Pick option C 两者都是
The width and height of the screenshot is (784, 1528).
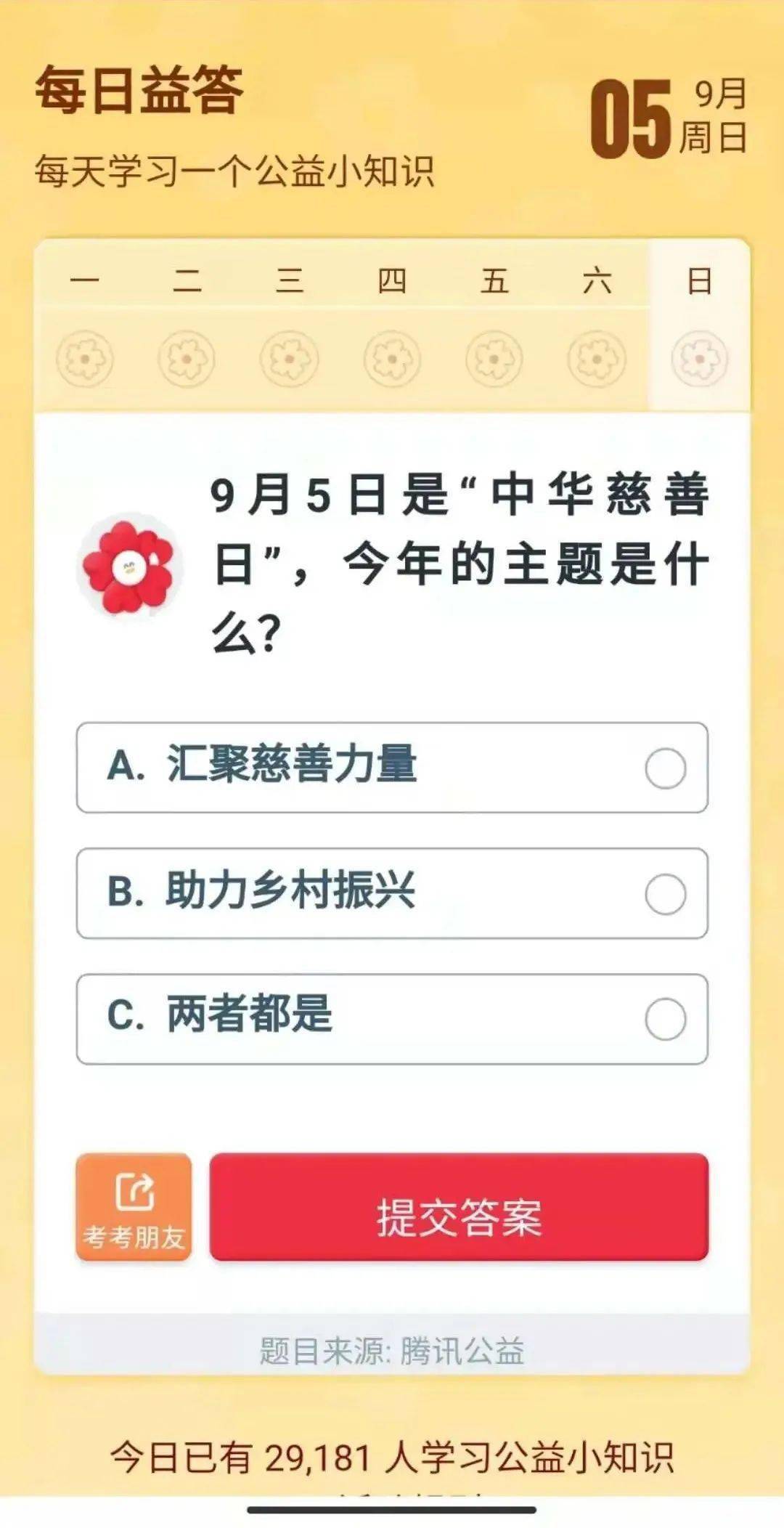coord(392,1019)
